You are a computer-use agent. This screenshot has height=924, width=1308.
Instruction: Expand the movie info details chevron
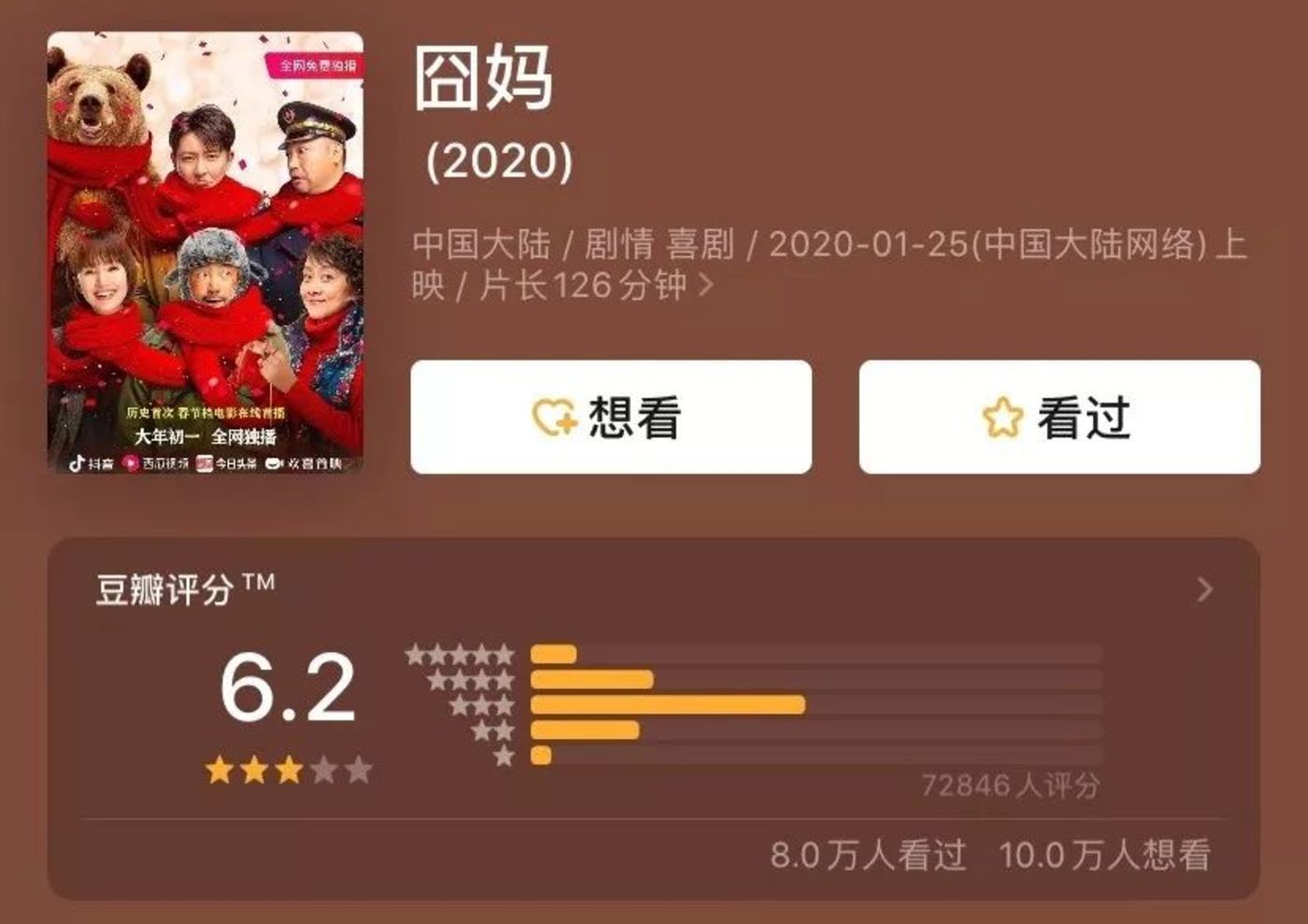coord(706,284)
